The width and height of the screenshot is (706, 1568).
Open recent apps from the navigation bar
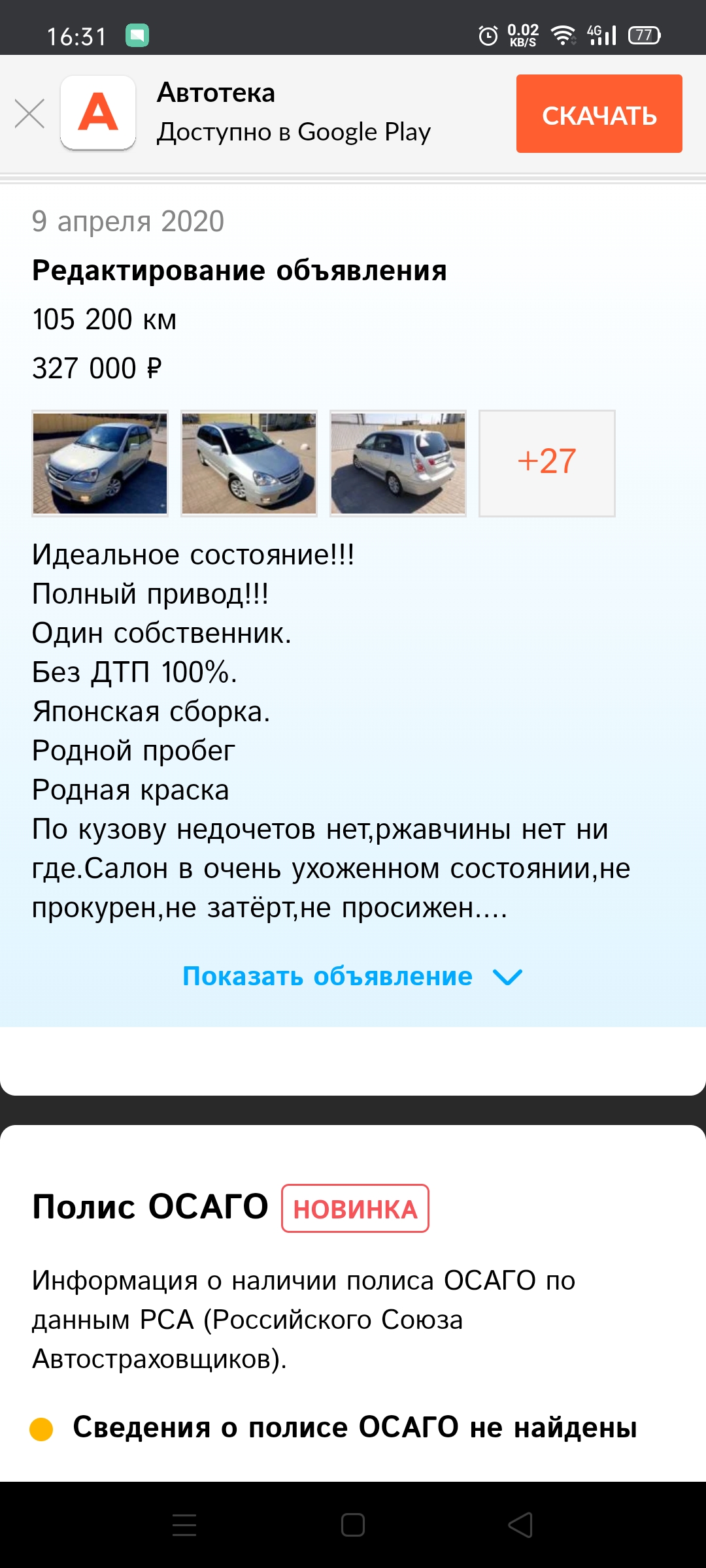[184, 1526]
